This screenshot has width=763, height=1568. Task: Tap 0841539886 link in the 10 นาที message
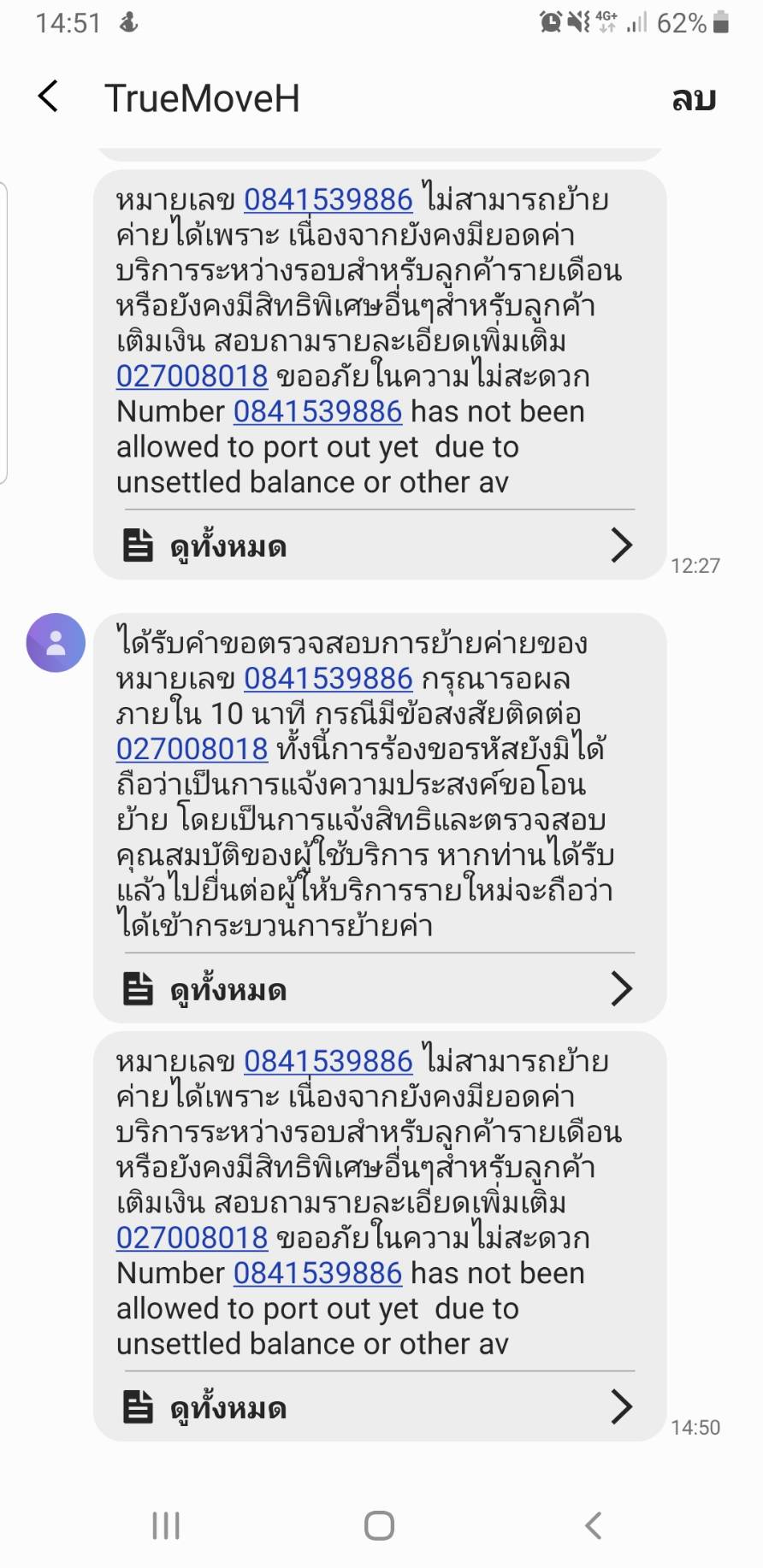[328, 678]
